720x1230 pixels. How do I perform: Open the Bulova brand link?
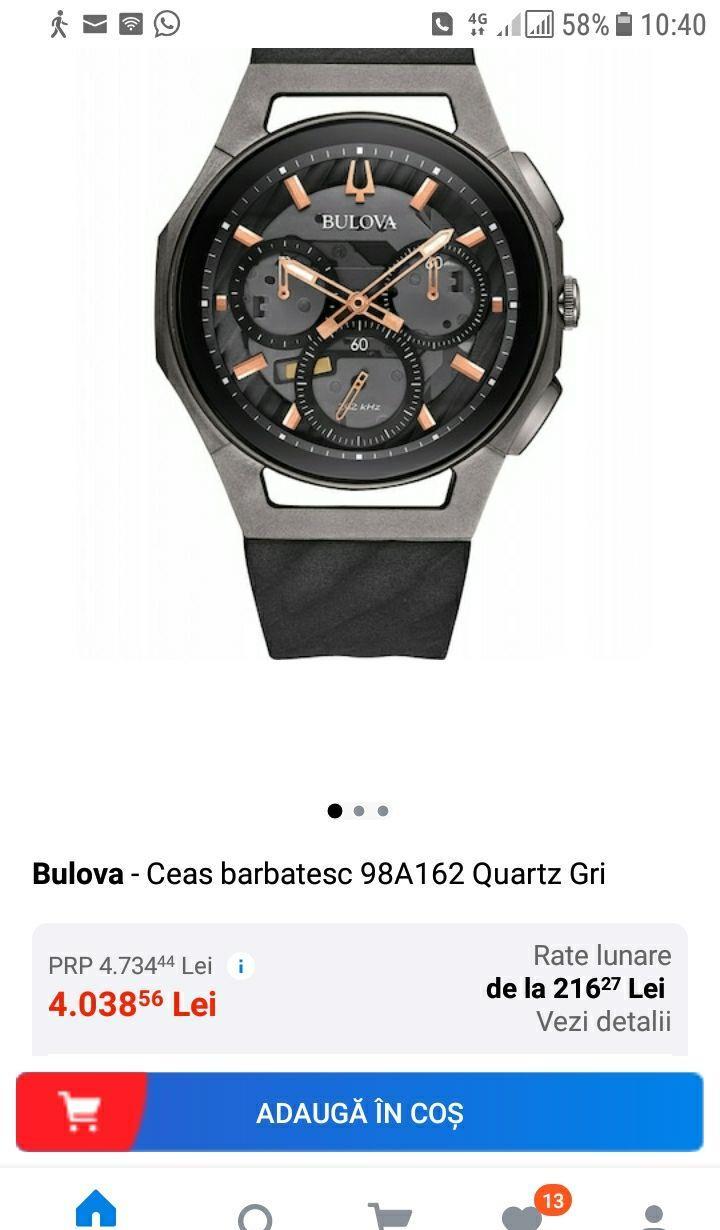coord(77,874)
